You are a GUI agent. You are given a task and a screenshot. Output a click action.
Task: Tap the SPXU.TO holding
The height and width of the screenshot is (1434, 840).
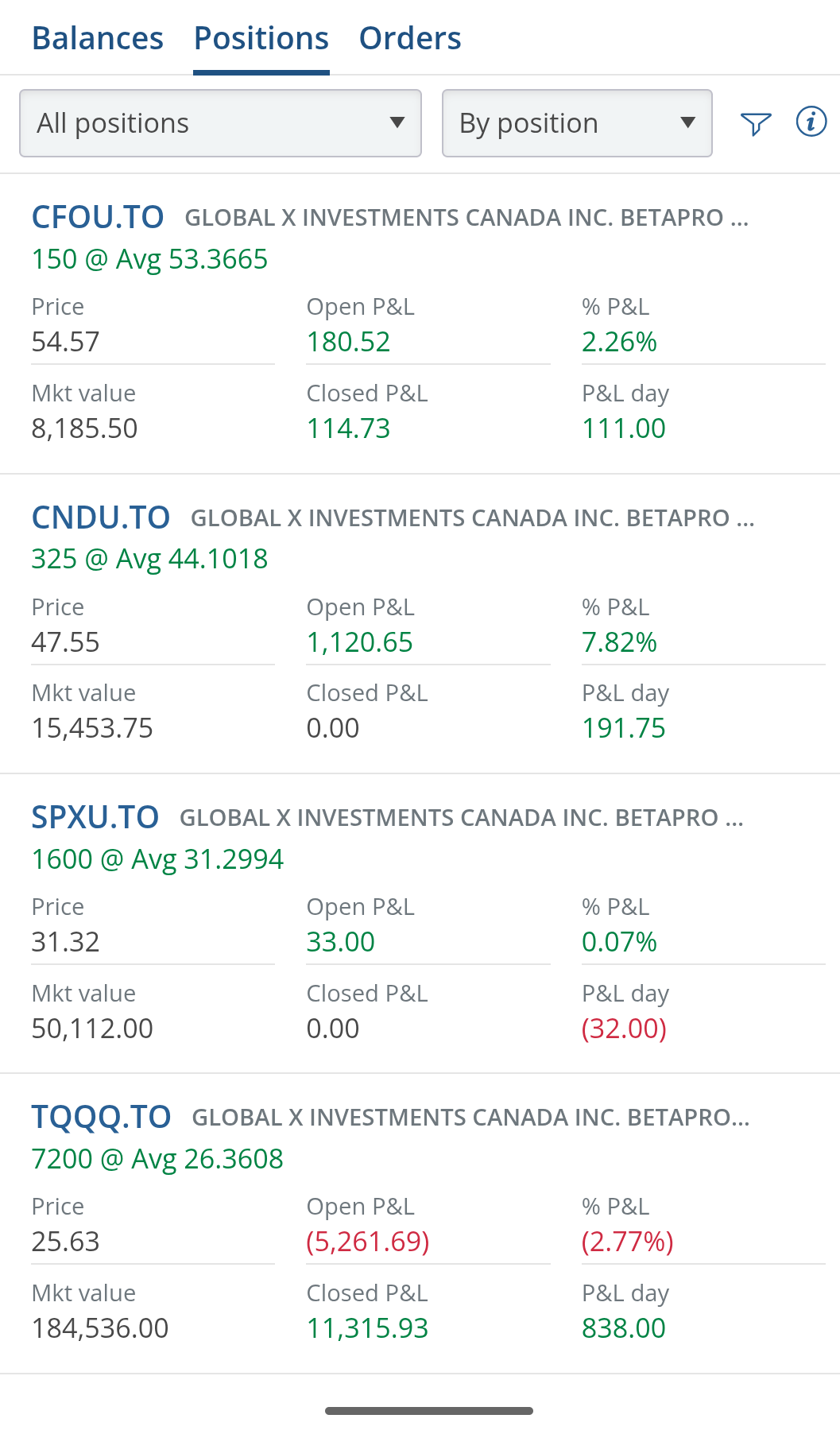tap(95, 817)
